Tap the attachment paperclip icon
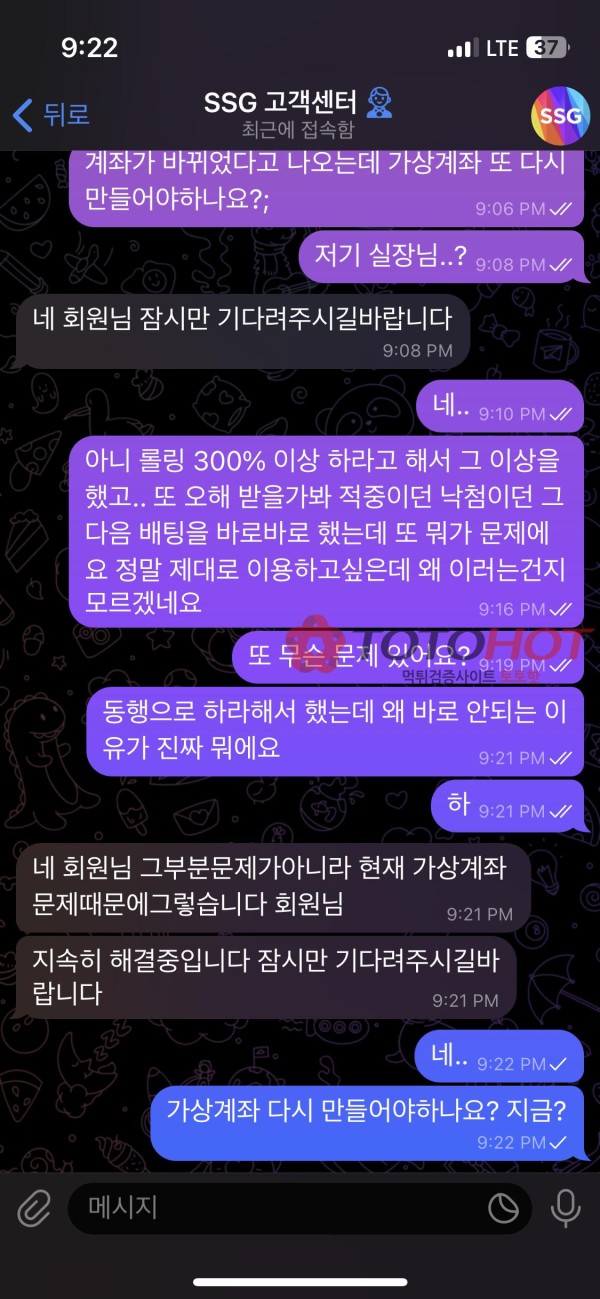Screen dimensions: 600x1299 click(34, 1208)
